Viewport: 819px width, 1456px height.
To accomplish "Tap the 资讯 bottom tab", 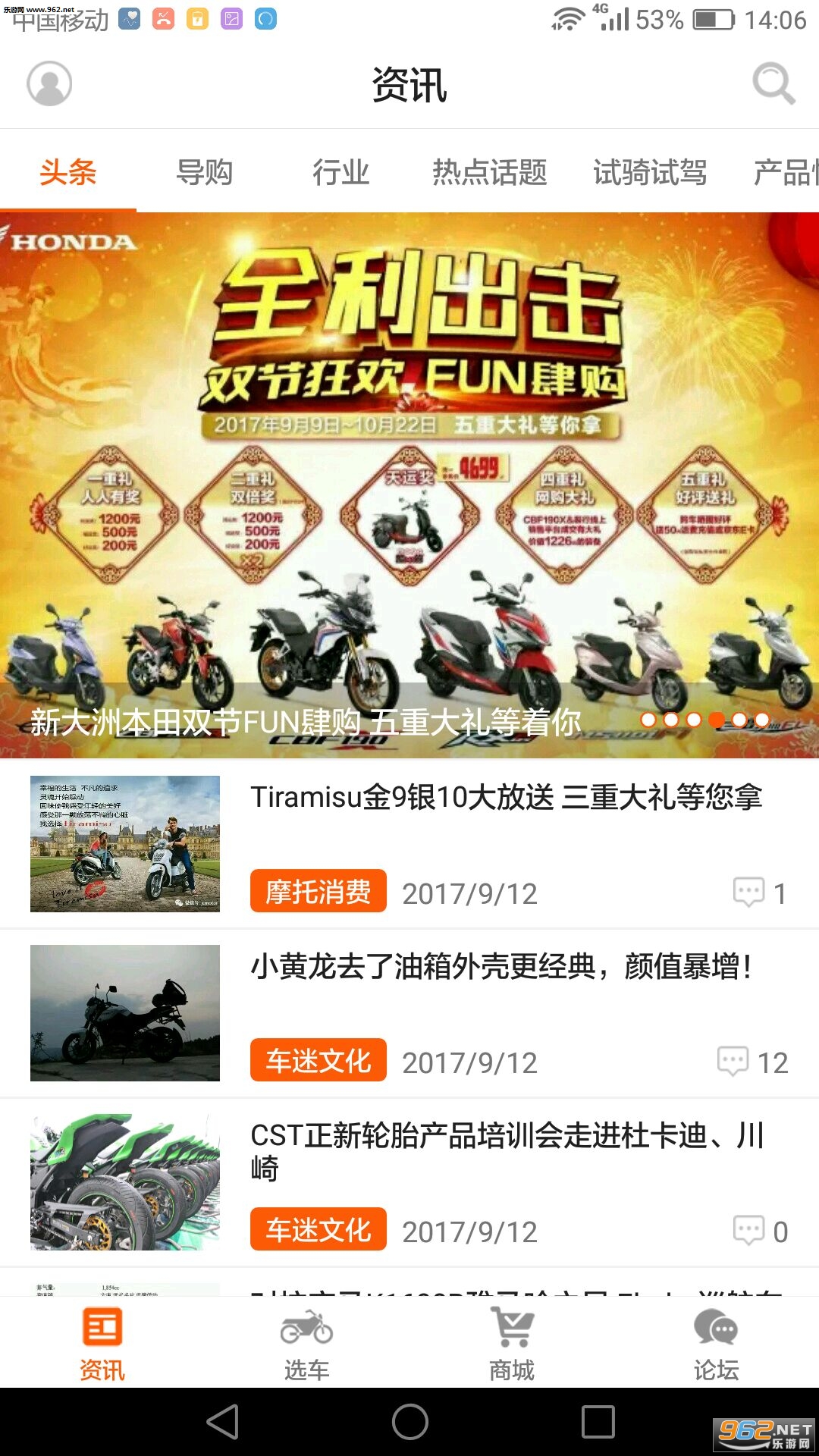I will pos(102,1344).
